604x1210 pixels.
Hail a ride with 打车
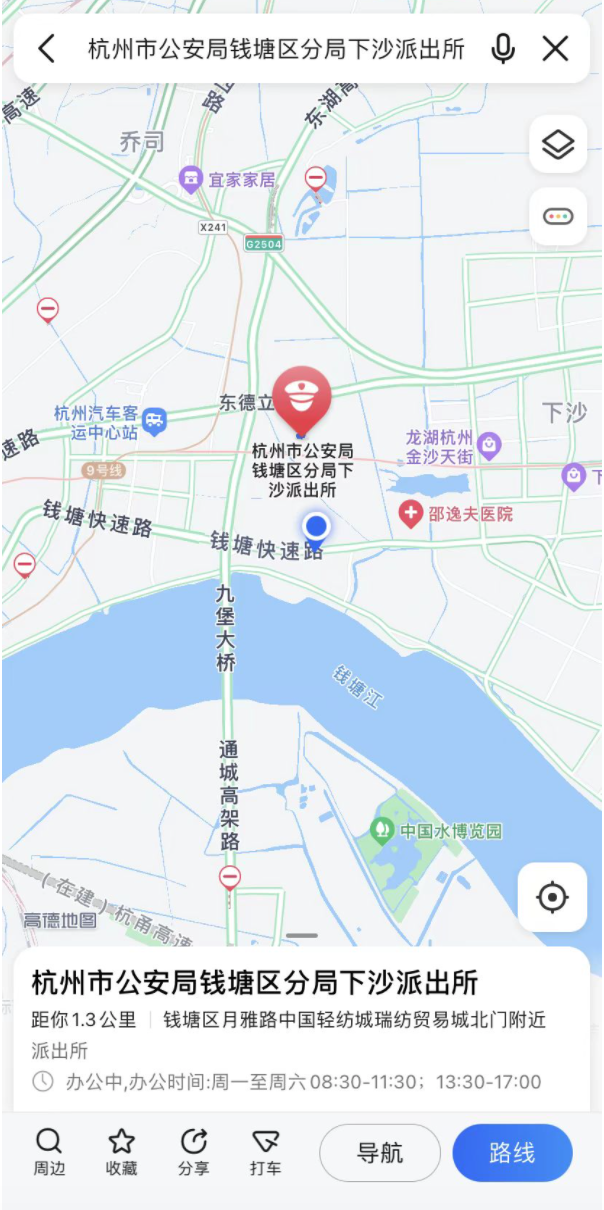pos(265,1152)
